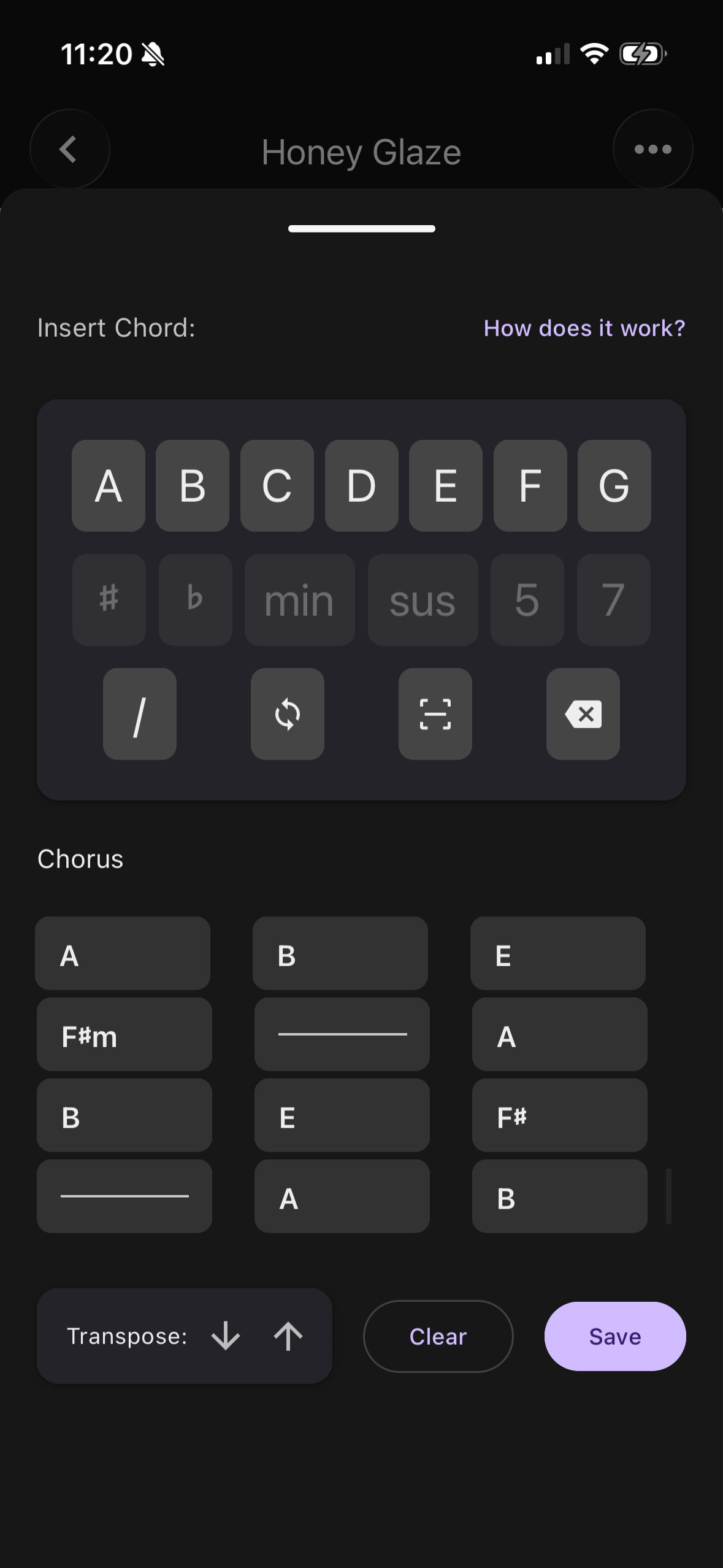This screenshot has width=723, height=1568.
Task: Tap the flat symbol key
Action: click(195, 599)
